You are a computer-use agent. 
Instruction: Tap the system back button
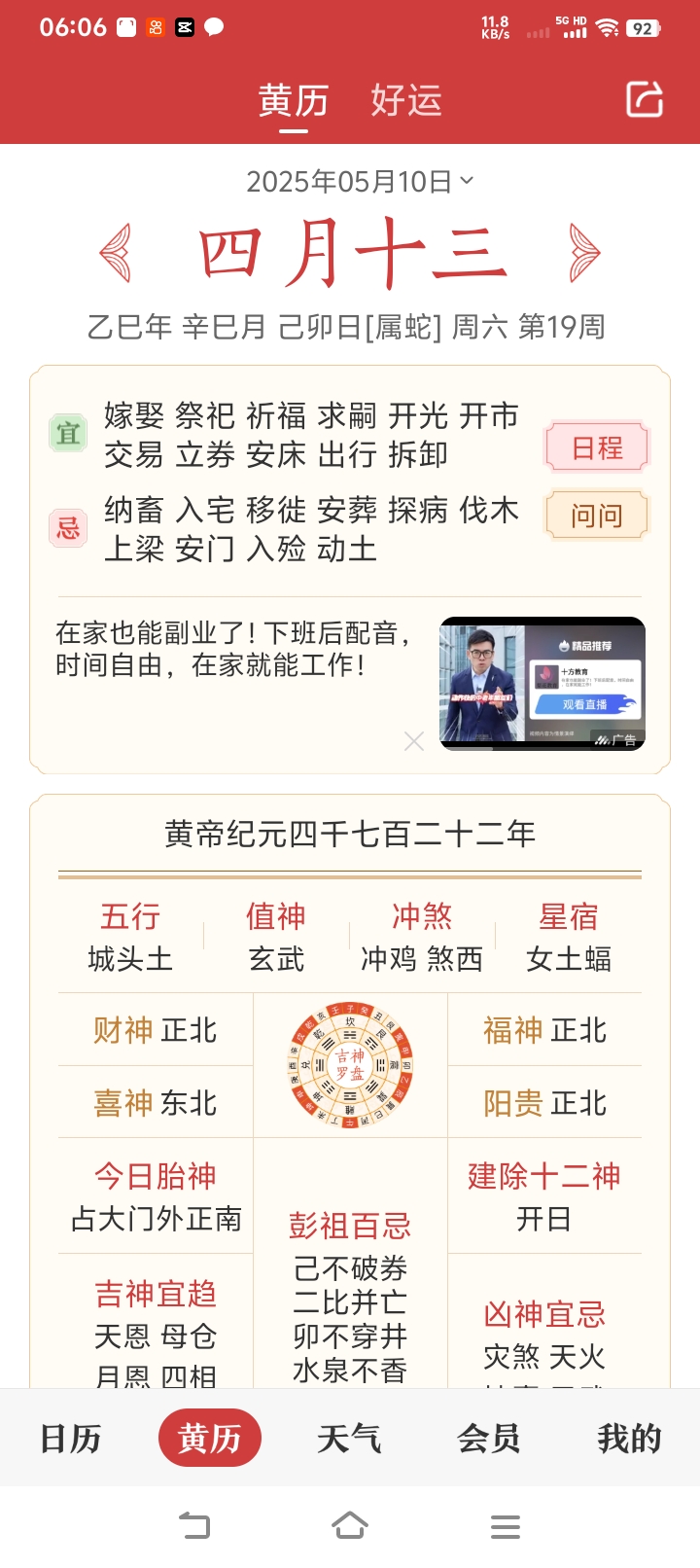click(194, 1525)
